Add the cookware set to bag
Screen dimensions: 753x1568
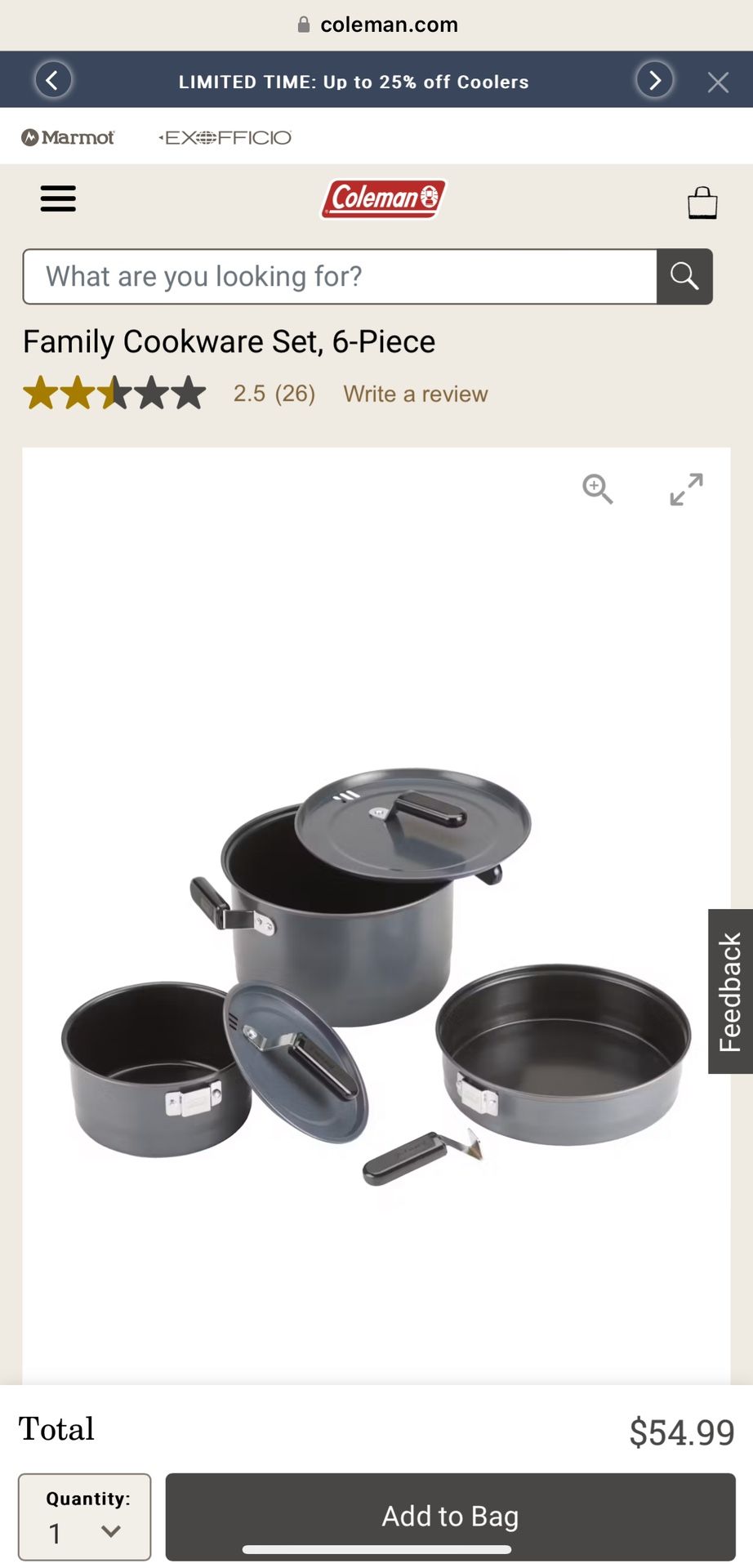point(450,1516)
